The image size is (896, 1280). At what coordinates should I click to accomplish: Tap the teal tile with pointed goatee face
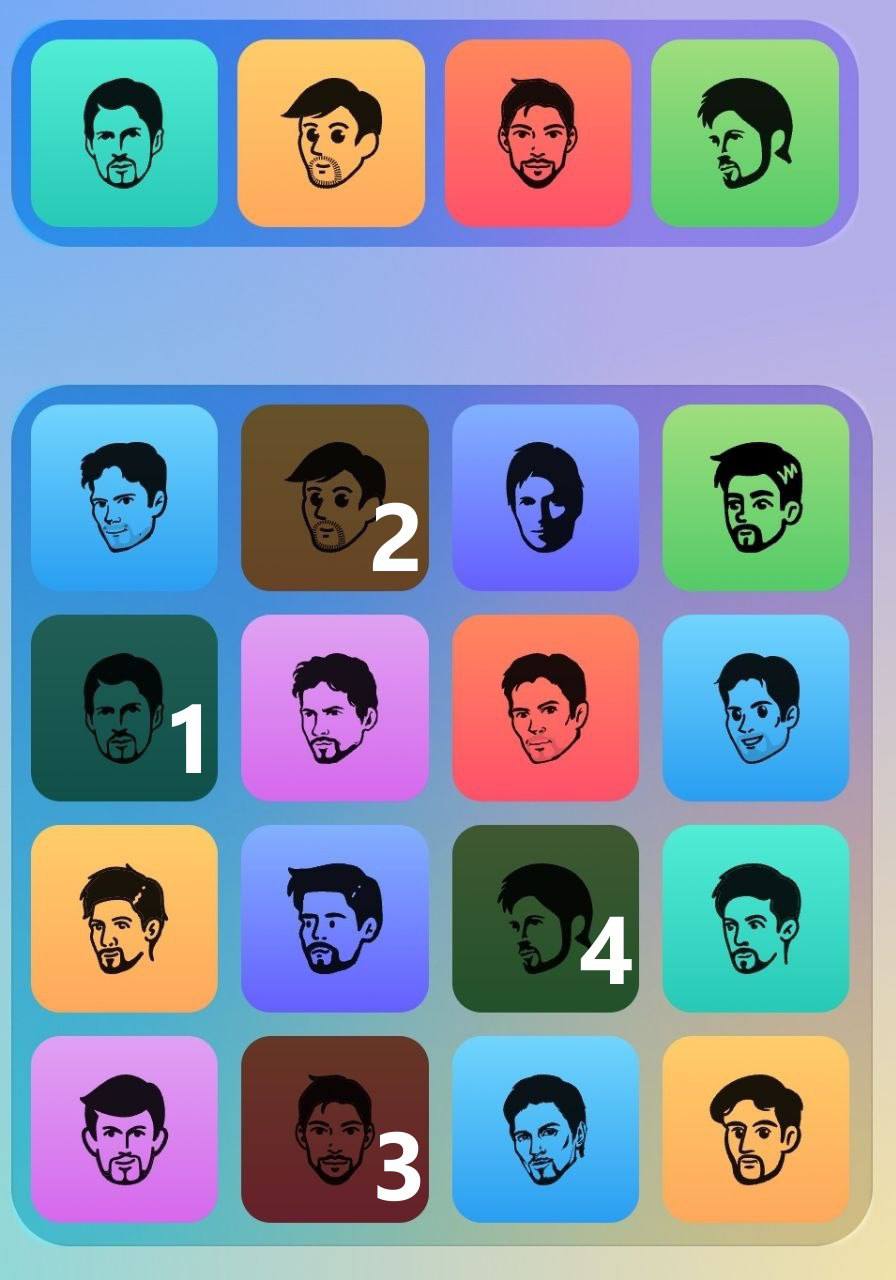coord(756,918)
